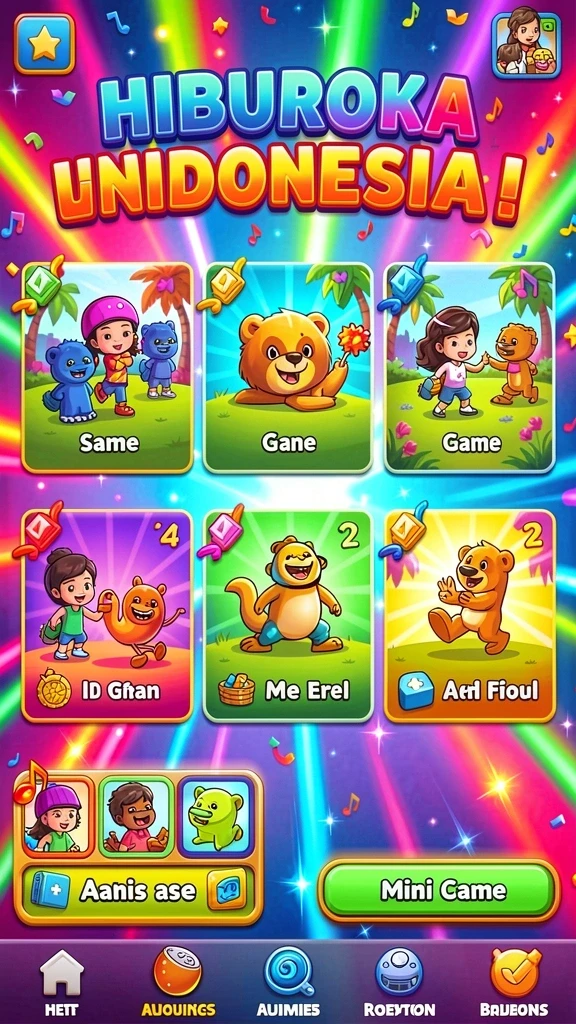Choose the purple-hat girl character
This screenshot has width=576, height=1024.
pos(56,816)
